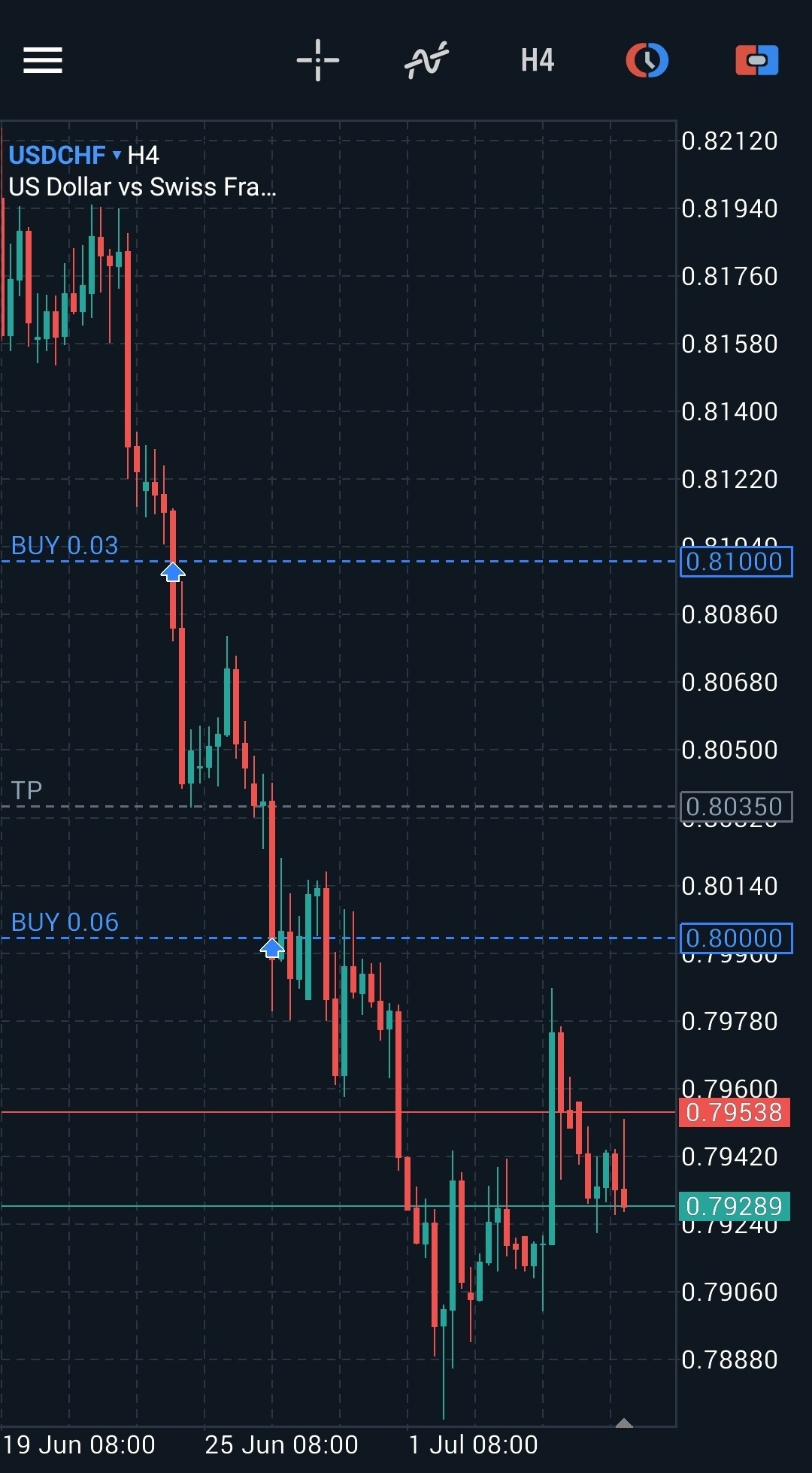Change the H4 timeframe
The width and height of the screenshot is (812, 1473).
click(x=538, y=60)
